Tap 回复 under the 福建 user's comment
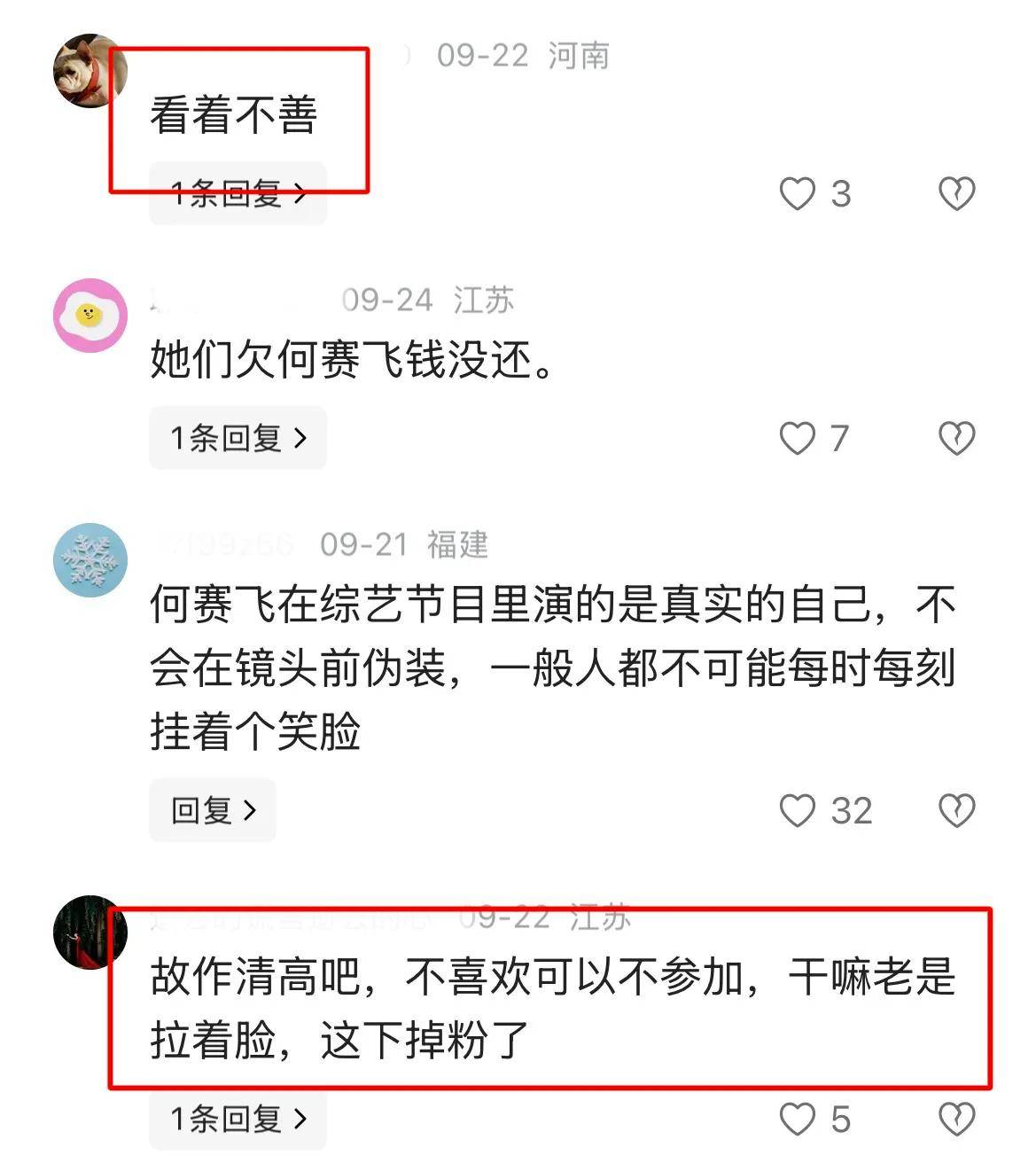 213,810
